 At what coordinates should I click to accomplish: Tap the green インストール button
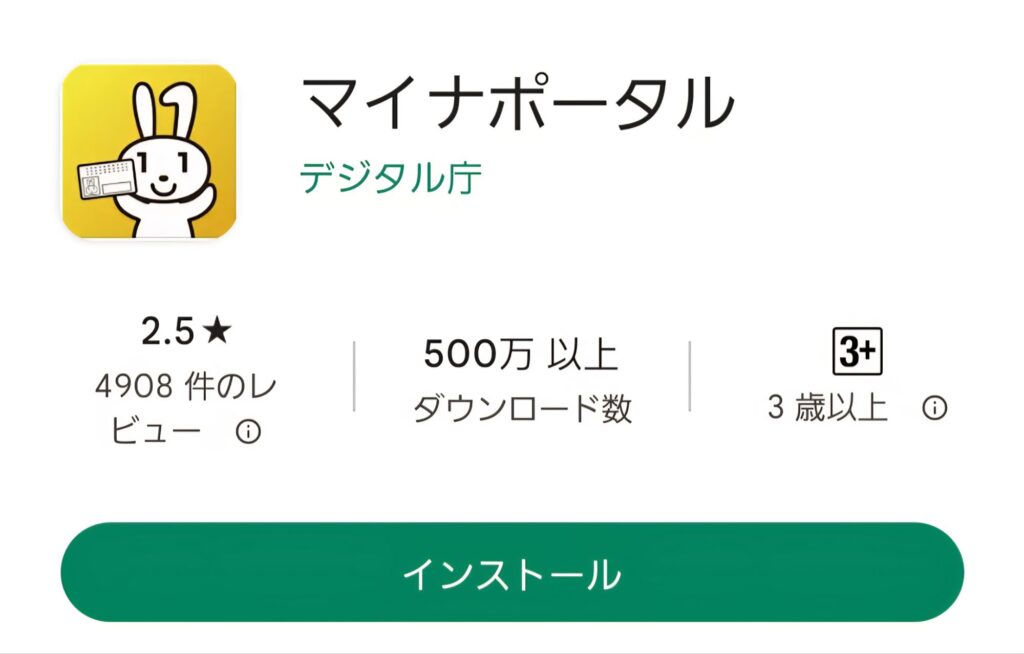[x=512, y=573]
